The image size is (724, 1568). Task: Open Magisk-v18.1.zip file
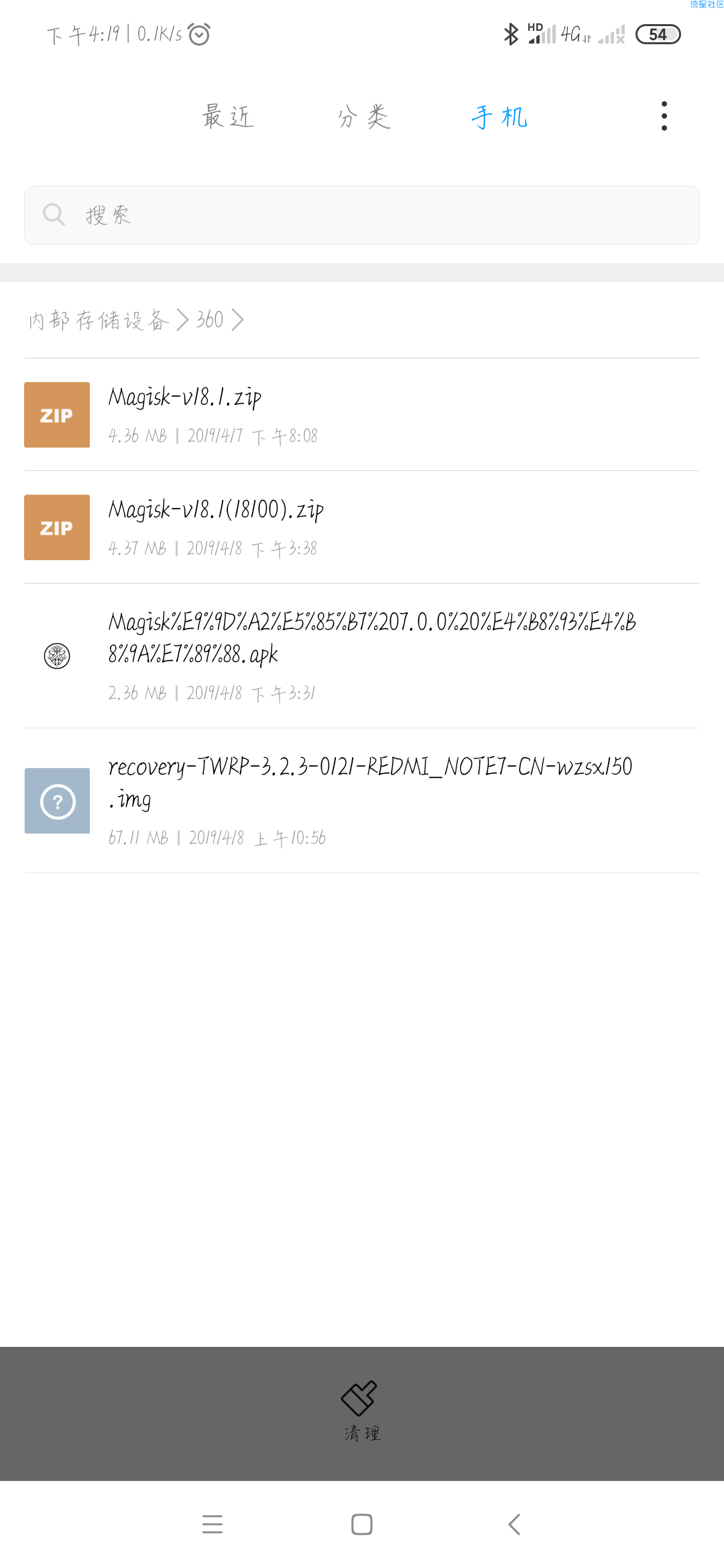click(362, 415)
